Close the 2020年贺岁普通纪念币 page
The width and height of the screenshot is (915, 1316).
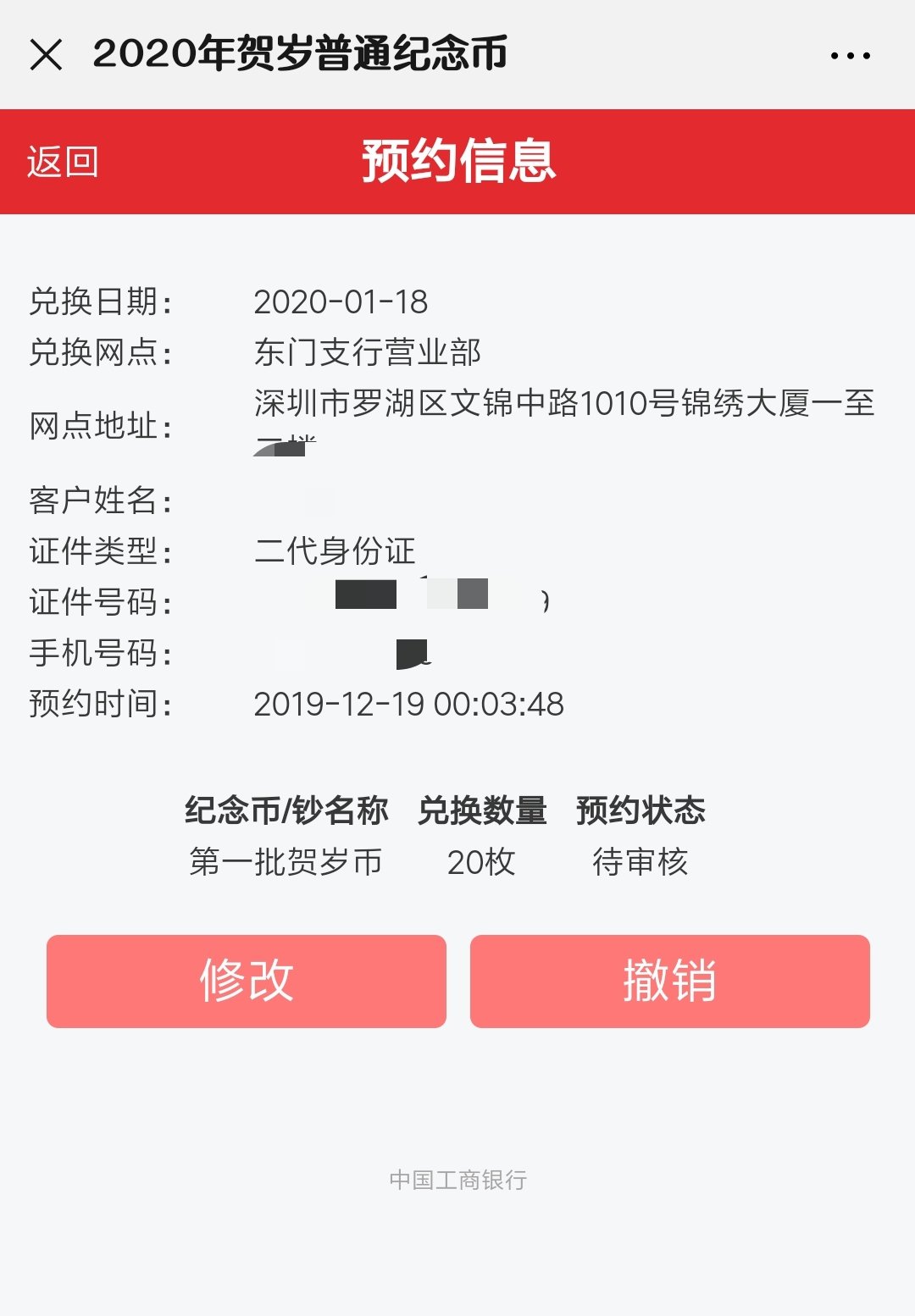point(48,55)
